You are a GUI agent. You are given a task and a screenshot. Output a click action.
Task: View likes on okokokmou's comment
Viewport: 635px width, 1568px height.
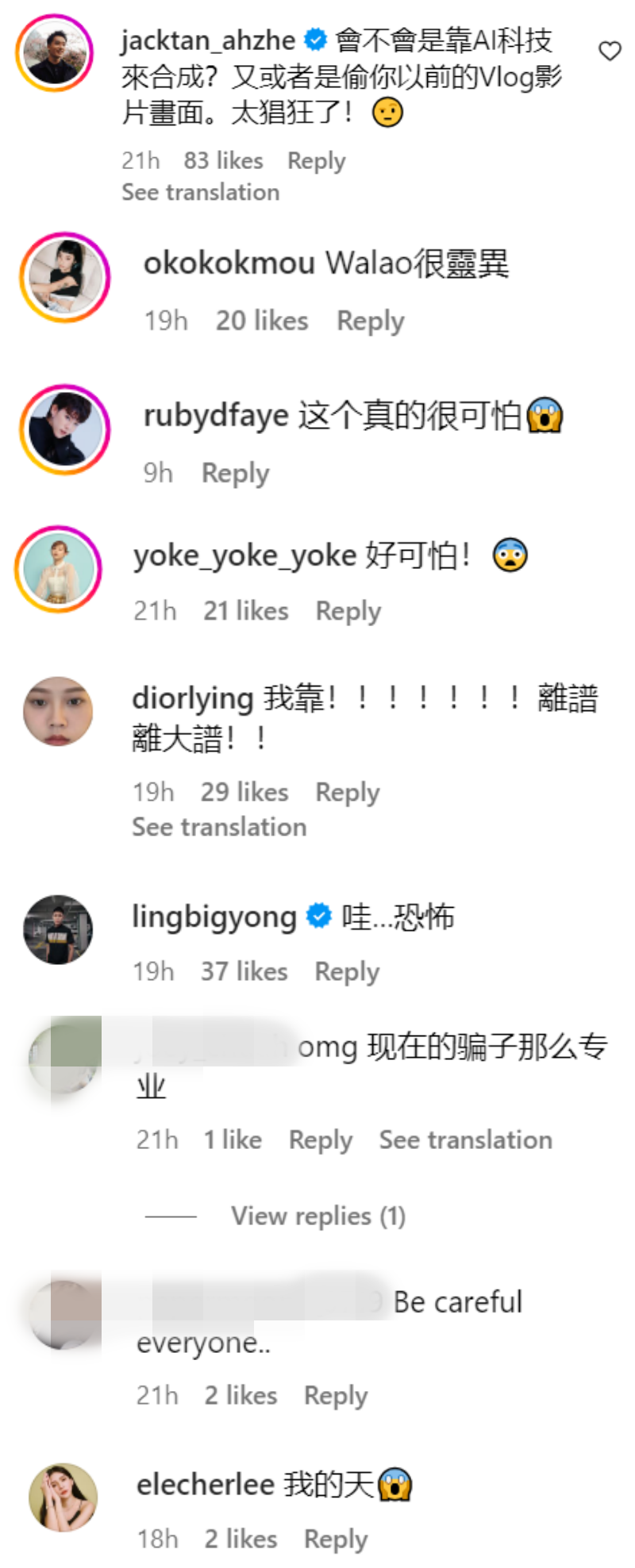pyautogui.click(x=262, y=321)
